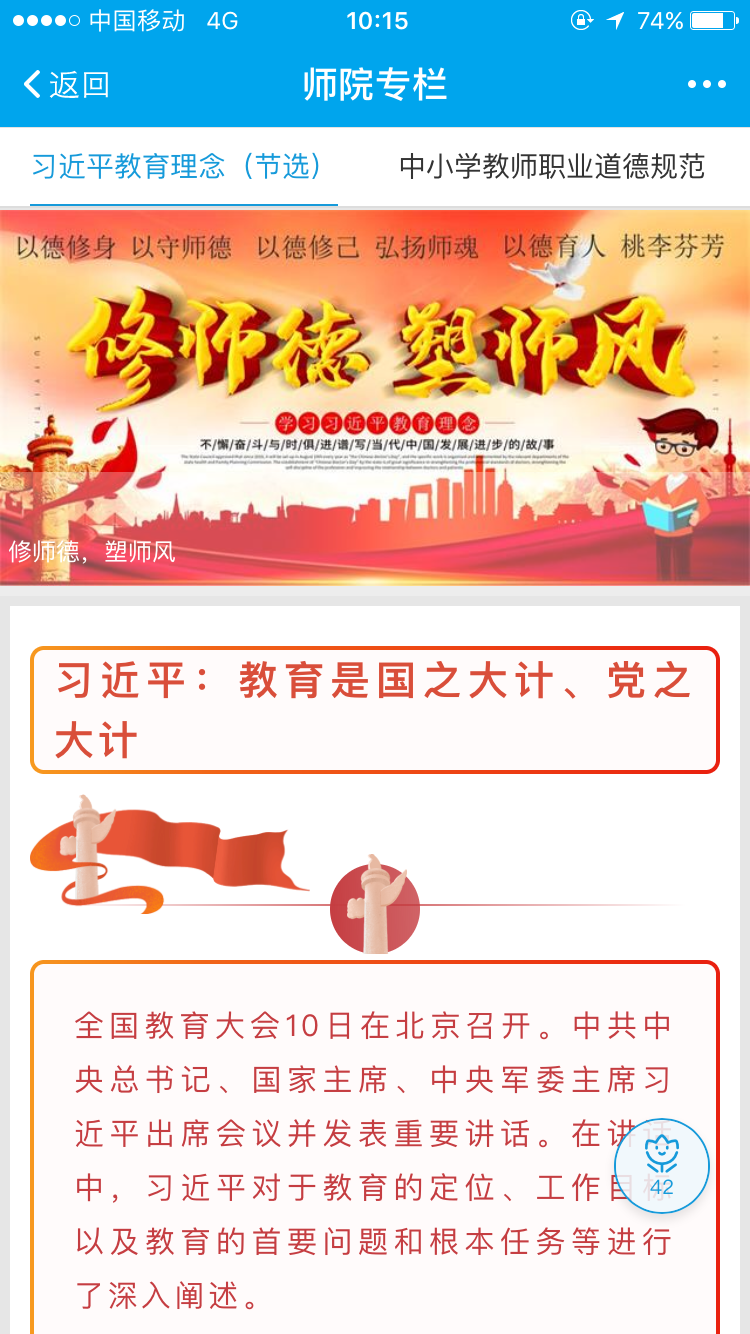
Task: Switch to 中小学教师职业道德规范 tab
Action: (552, 166)
